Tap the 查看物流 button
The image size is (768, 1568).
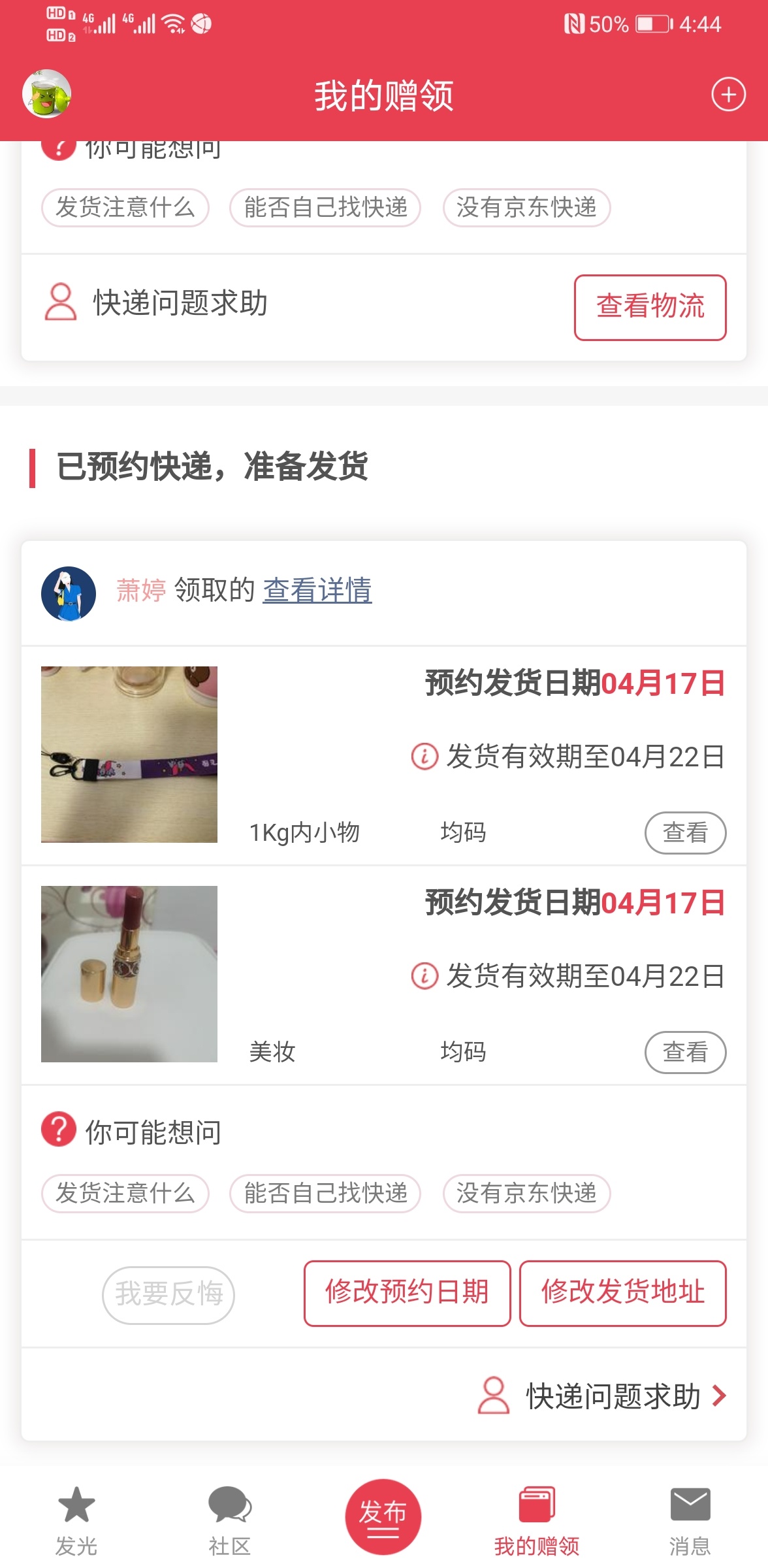pyautogui.click(x=650, y=307)
